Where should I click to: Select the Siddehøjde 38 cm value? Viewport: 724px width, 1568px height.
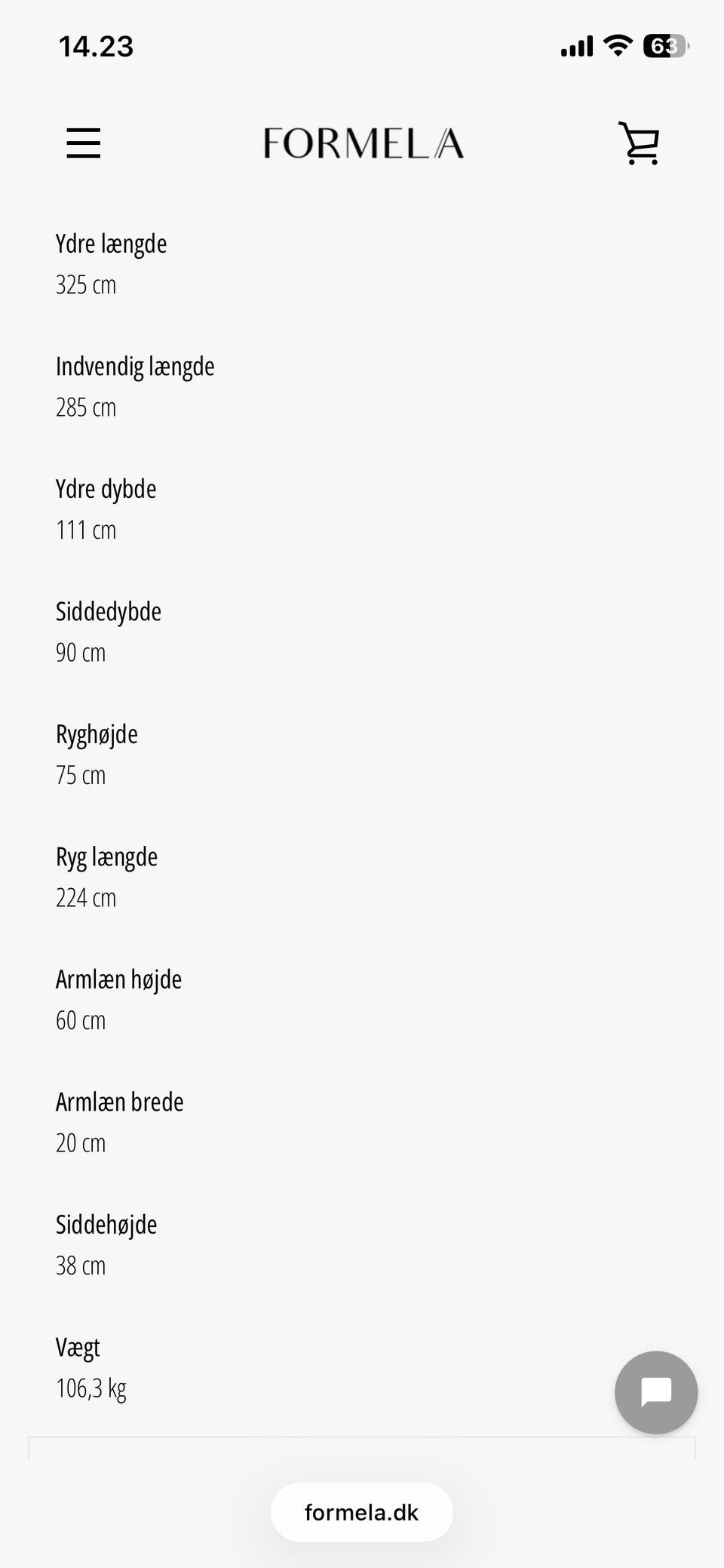pyautogui.click(x=81, y=1265)
